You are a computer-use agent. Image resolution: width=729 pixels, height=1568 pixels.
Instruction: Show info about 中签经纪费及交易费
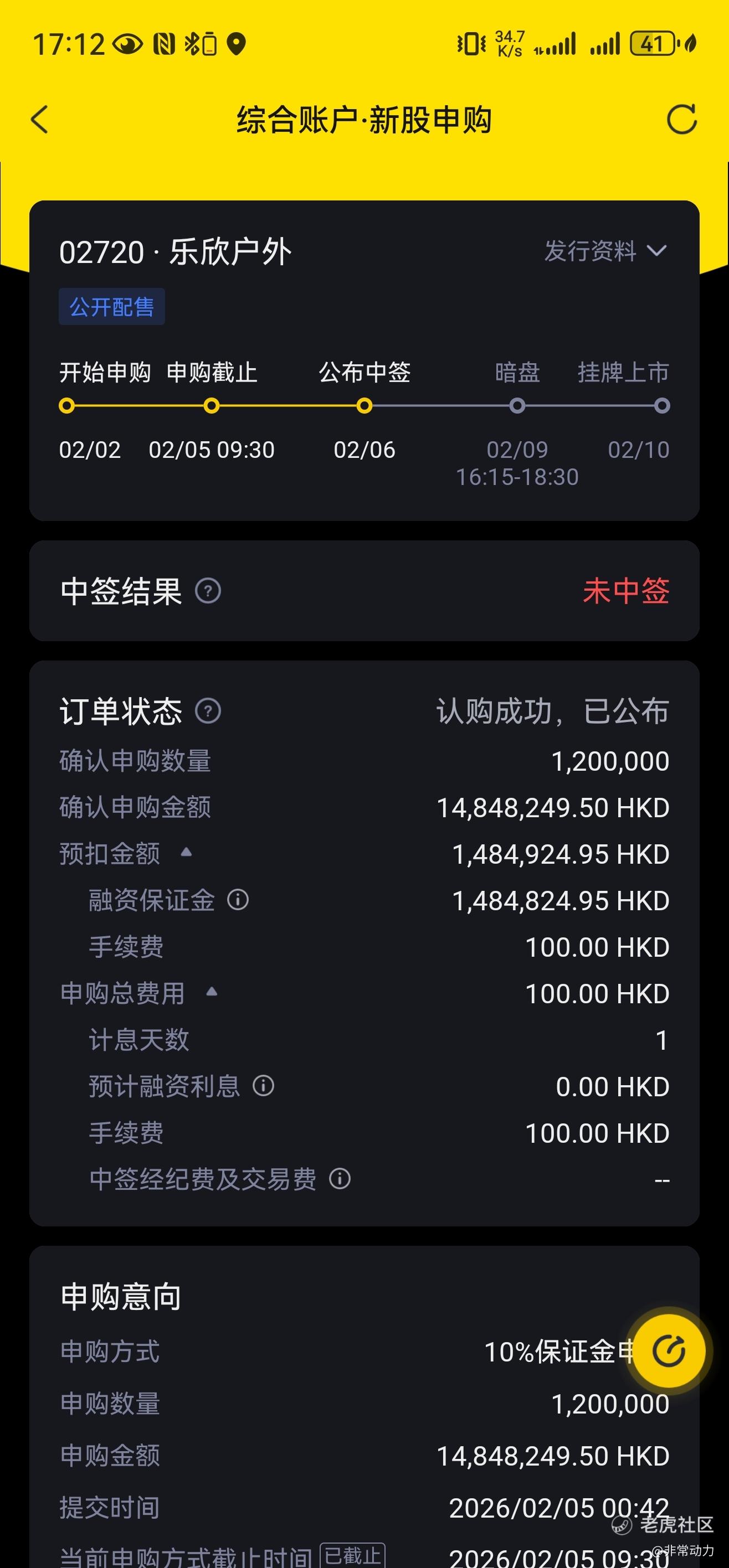coord(340,1178)
